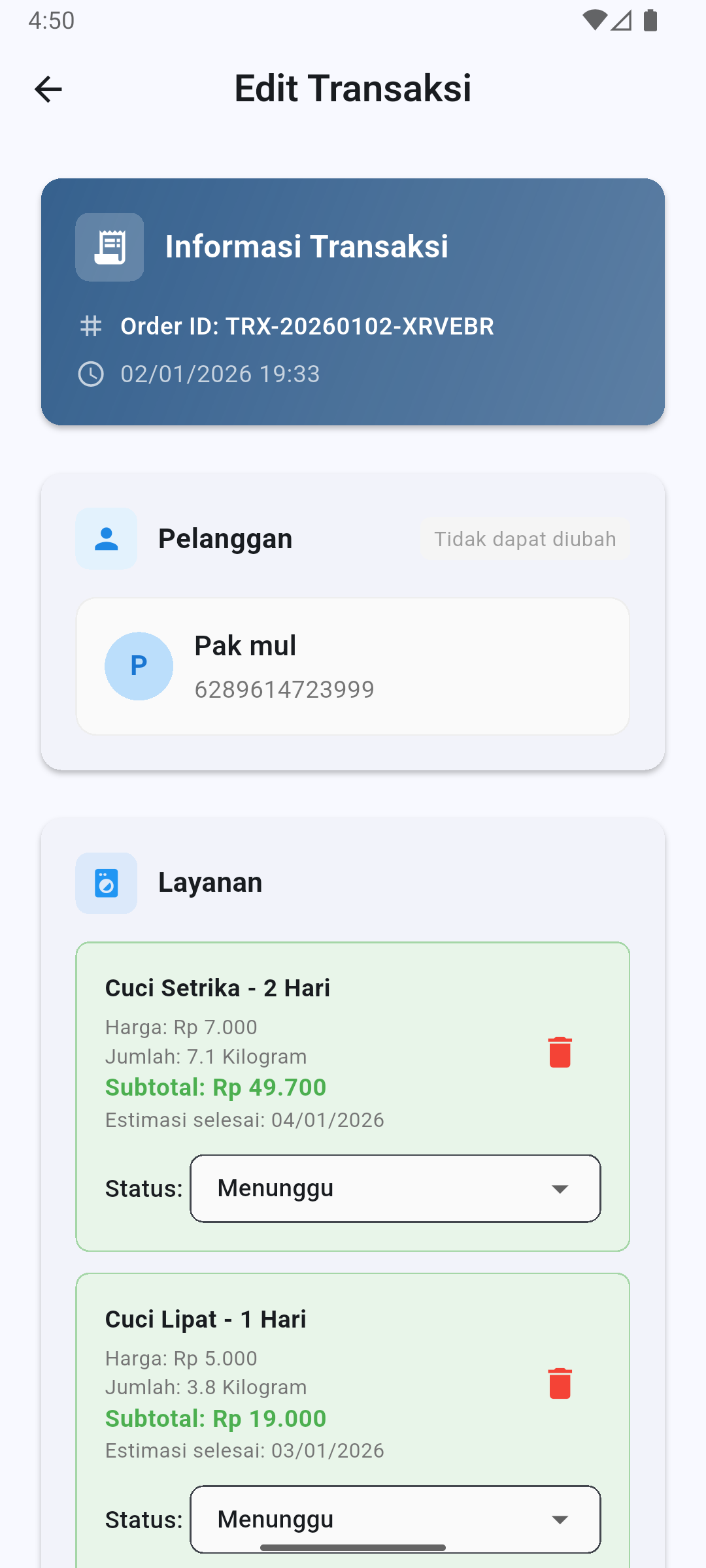Viewport: 706px width, 1568px height.
Task: Select the Pak mul customer card
Action: (x=353, y=665)
